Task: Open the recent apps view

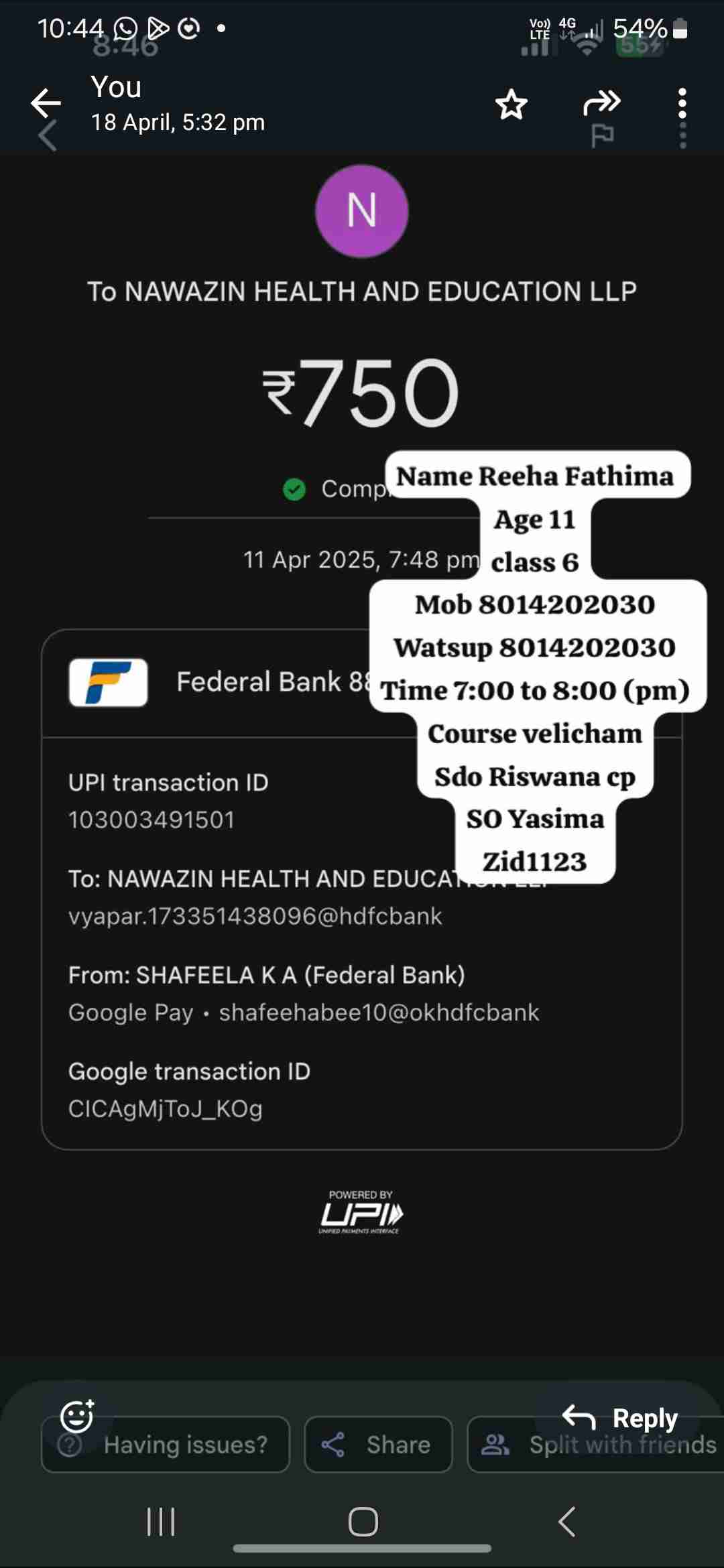Action: tap(161, 1522)
